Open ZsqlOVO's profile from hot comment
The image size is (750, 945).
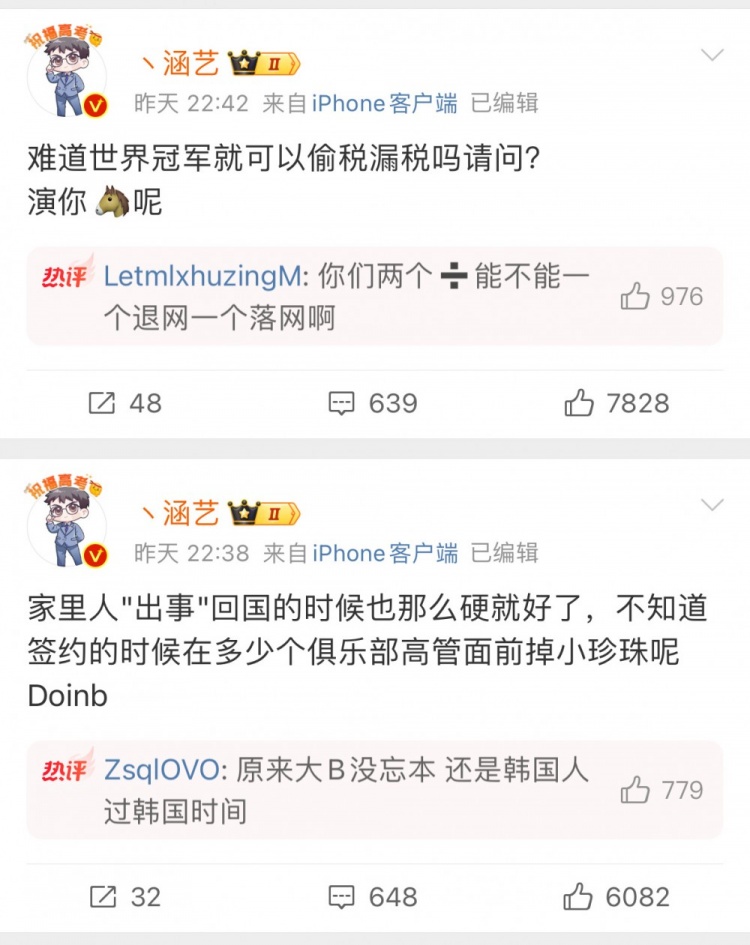click(x=166, y=770)
